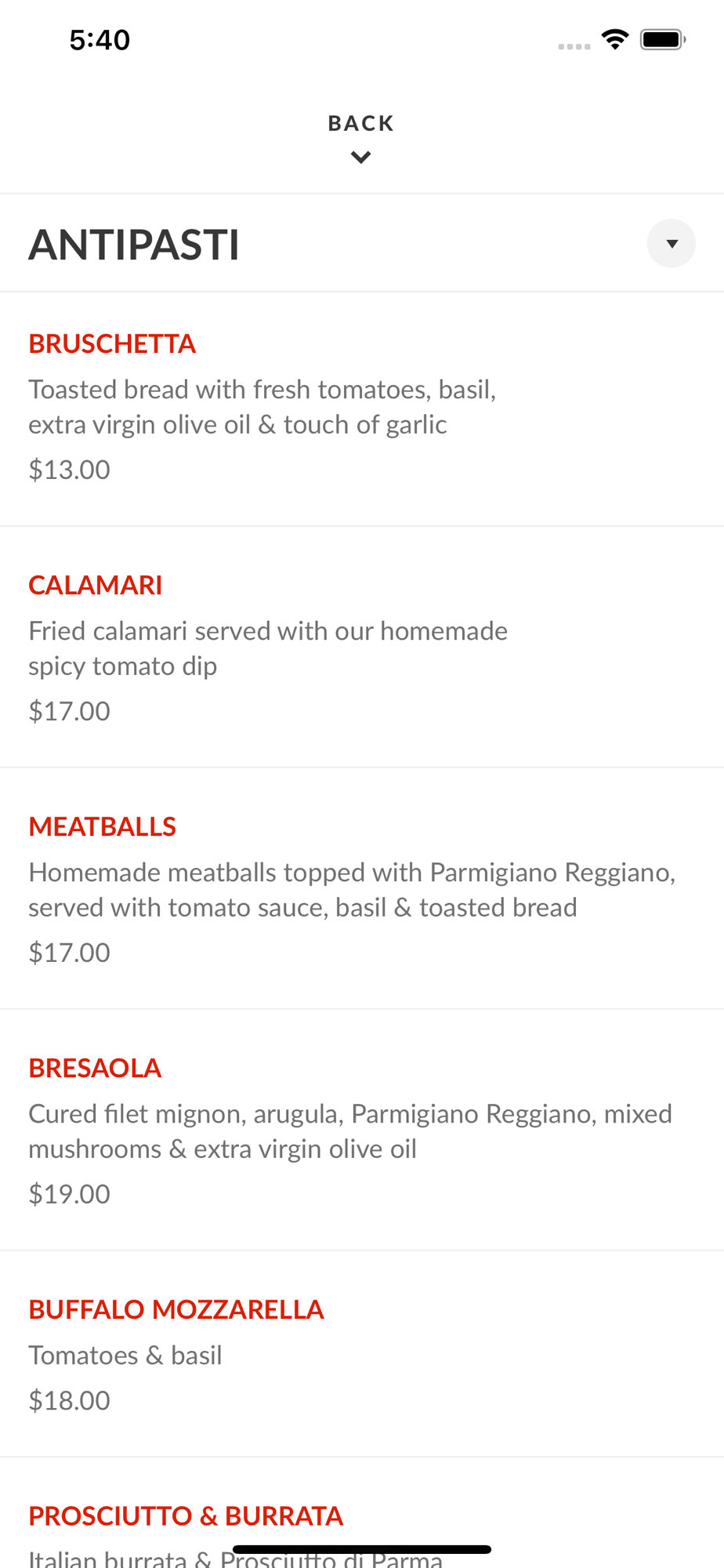Open the Prosciutto & Burrata item
Screen dimensions: 724x1568
(186, 1516)
